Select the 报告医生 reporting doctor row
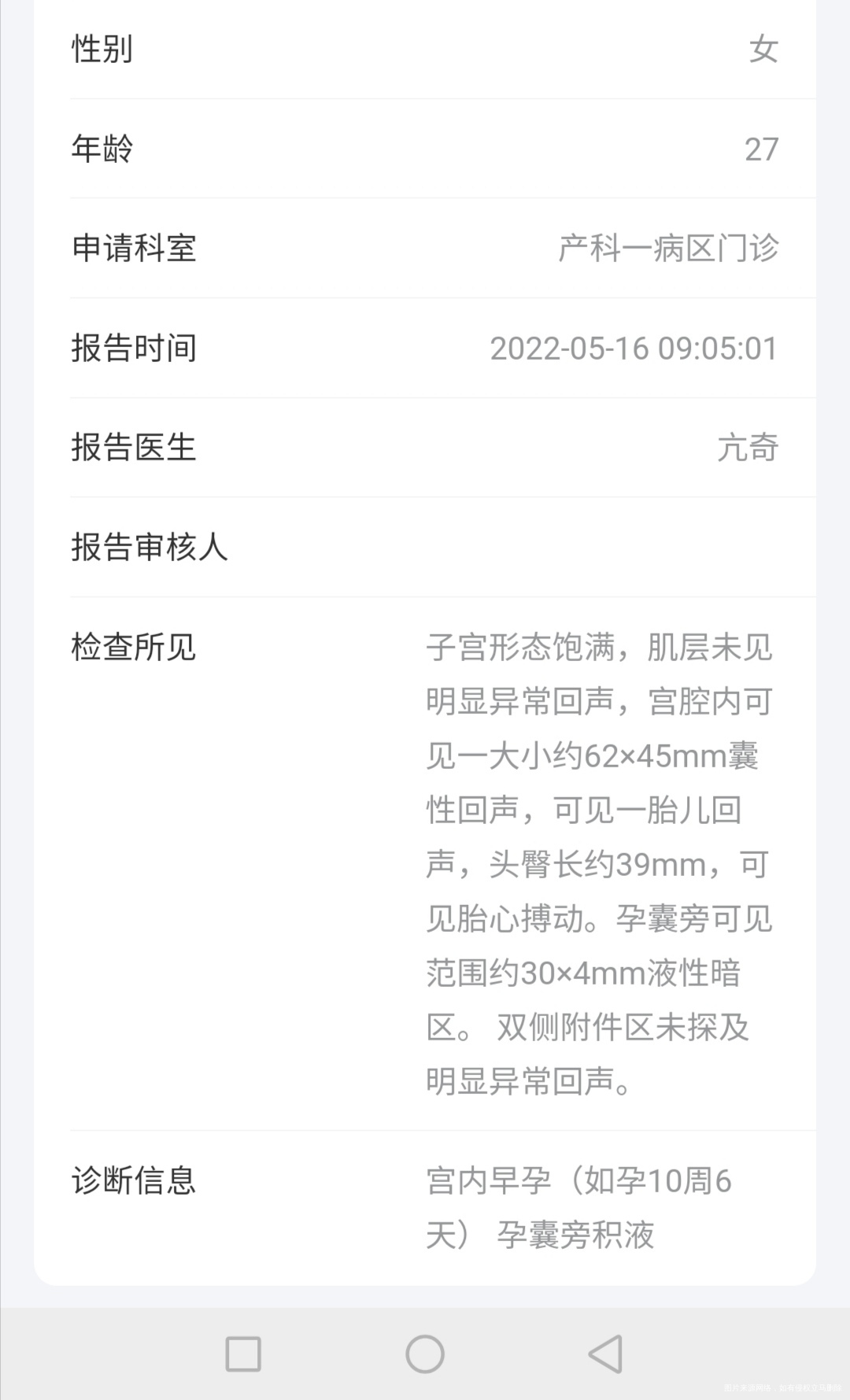Screen dimensions: 850x1400 [134, 449]
